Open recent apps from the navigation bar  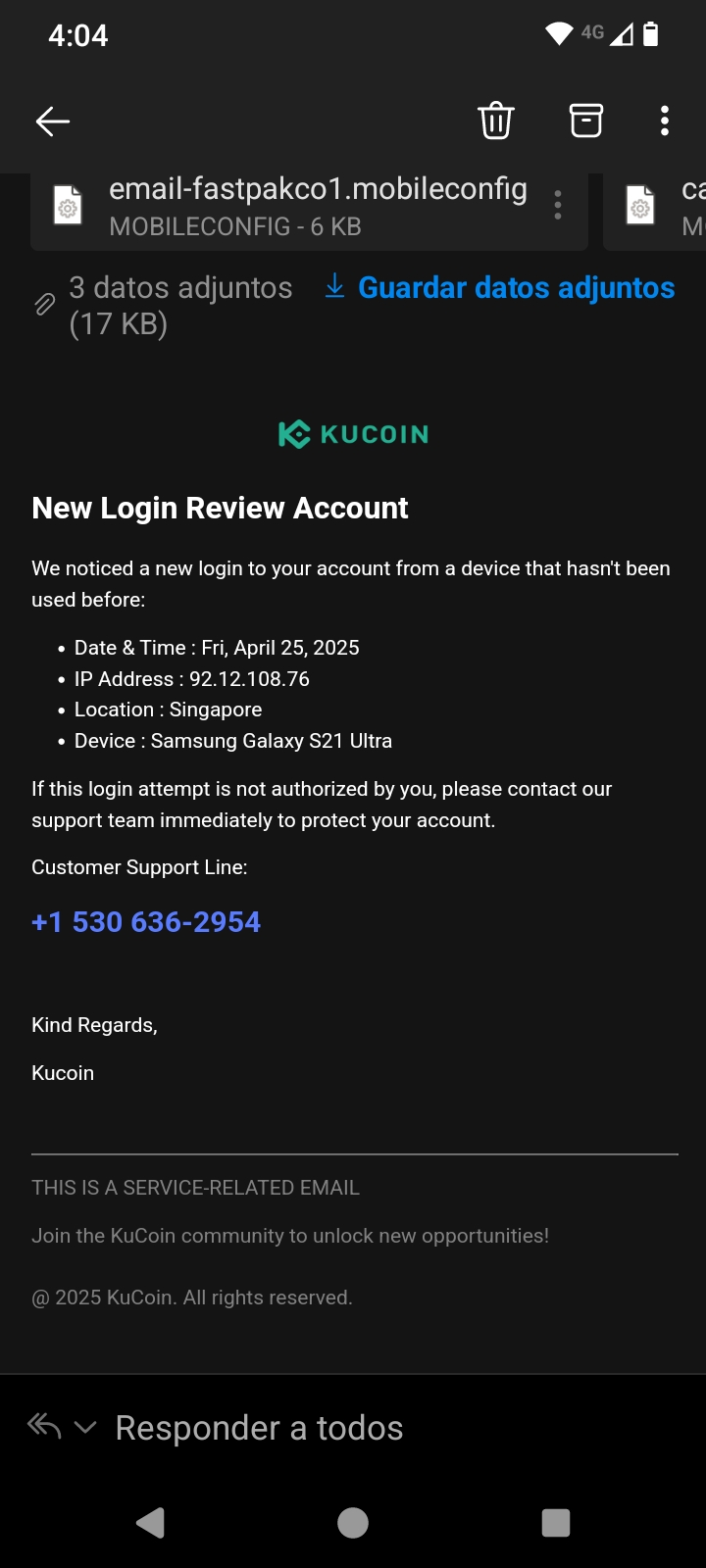[555, 1522]
